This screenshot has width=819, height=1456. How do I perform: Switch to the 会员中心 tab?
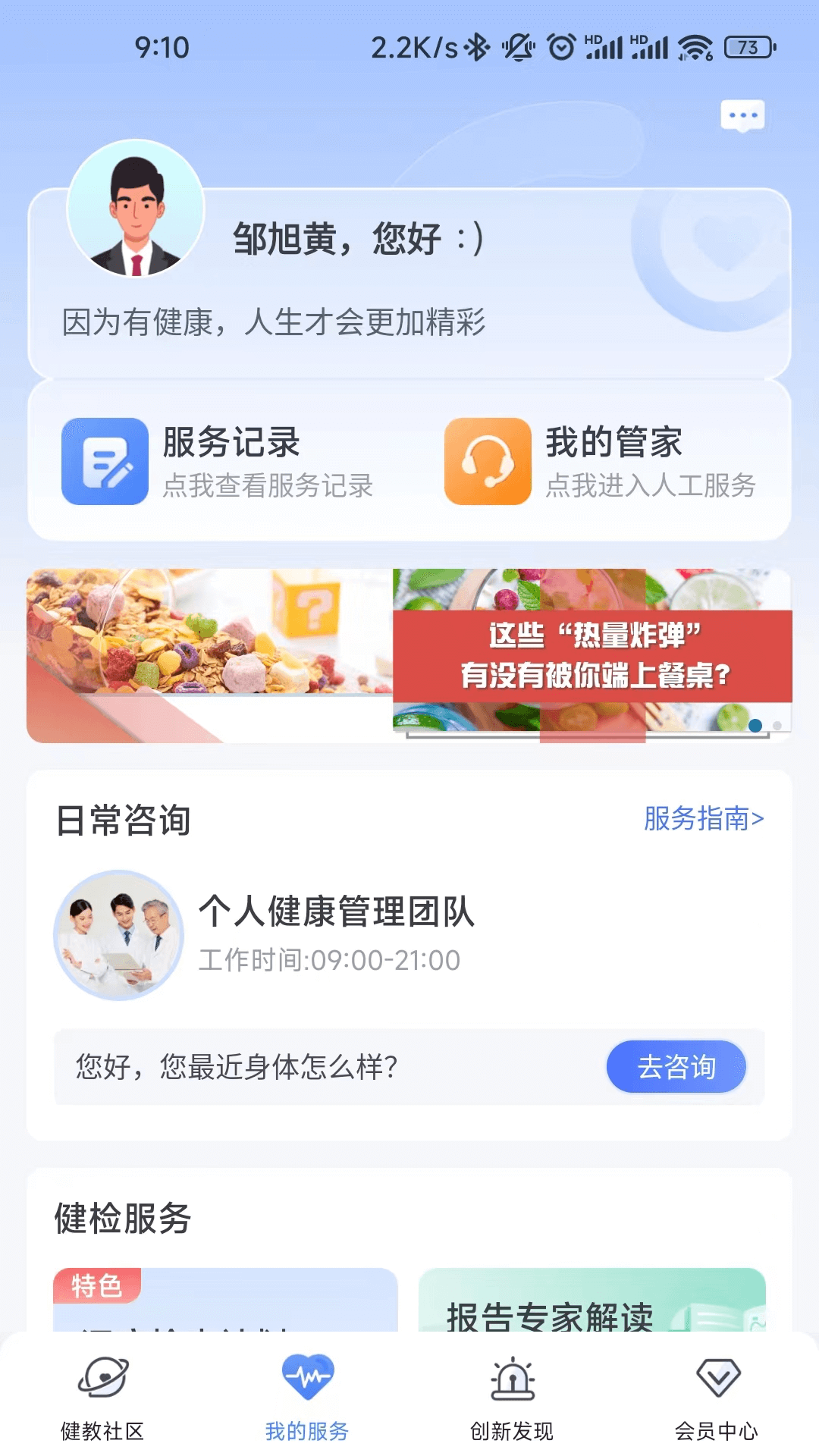click(717, 1398)
